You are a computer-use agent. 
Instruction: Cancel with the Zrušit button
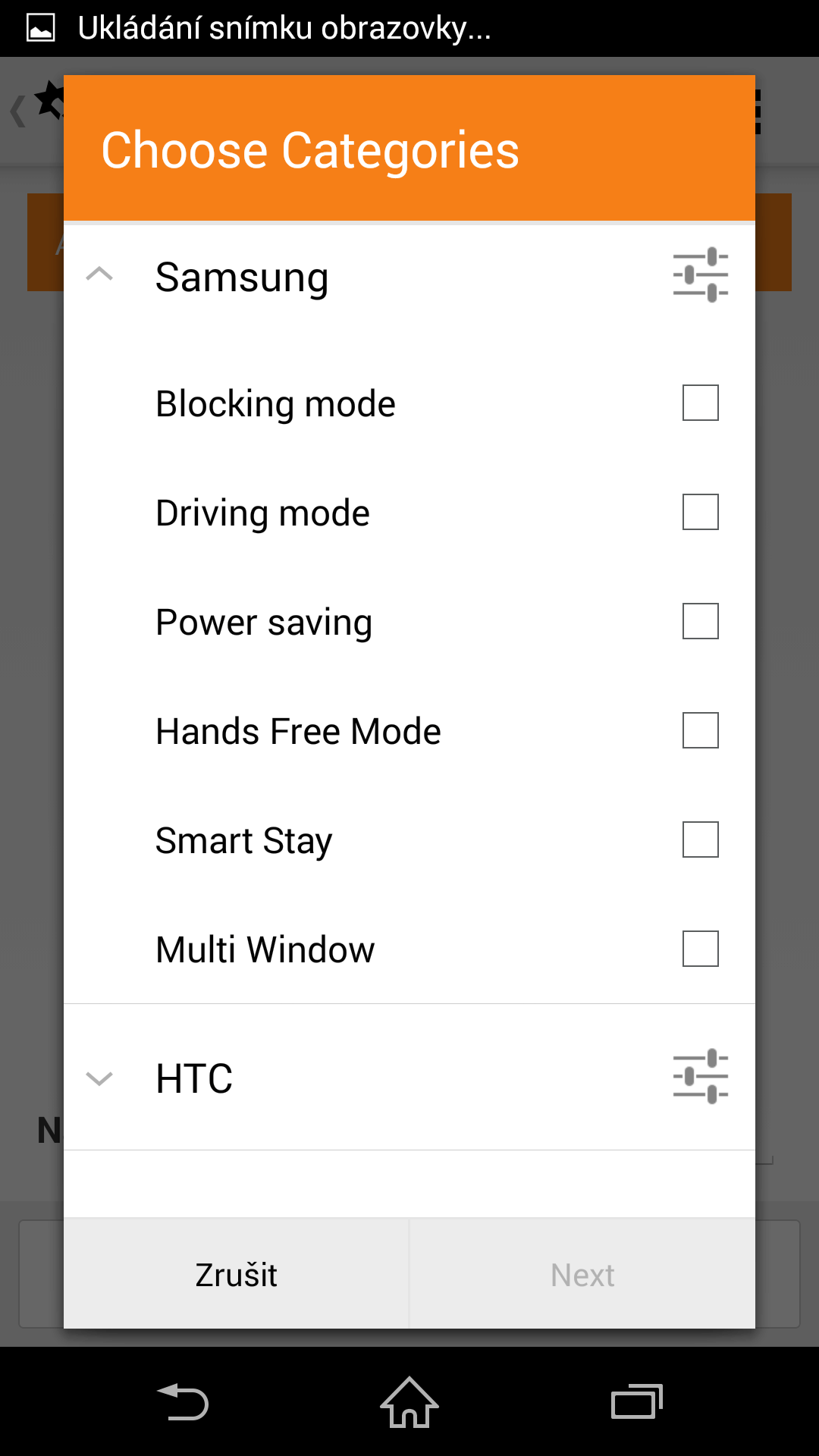click(x=236, y=1274)
